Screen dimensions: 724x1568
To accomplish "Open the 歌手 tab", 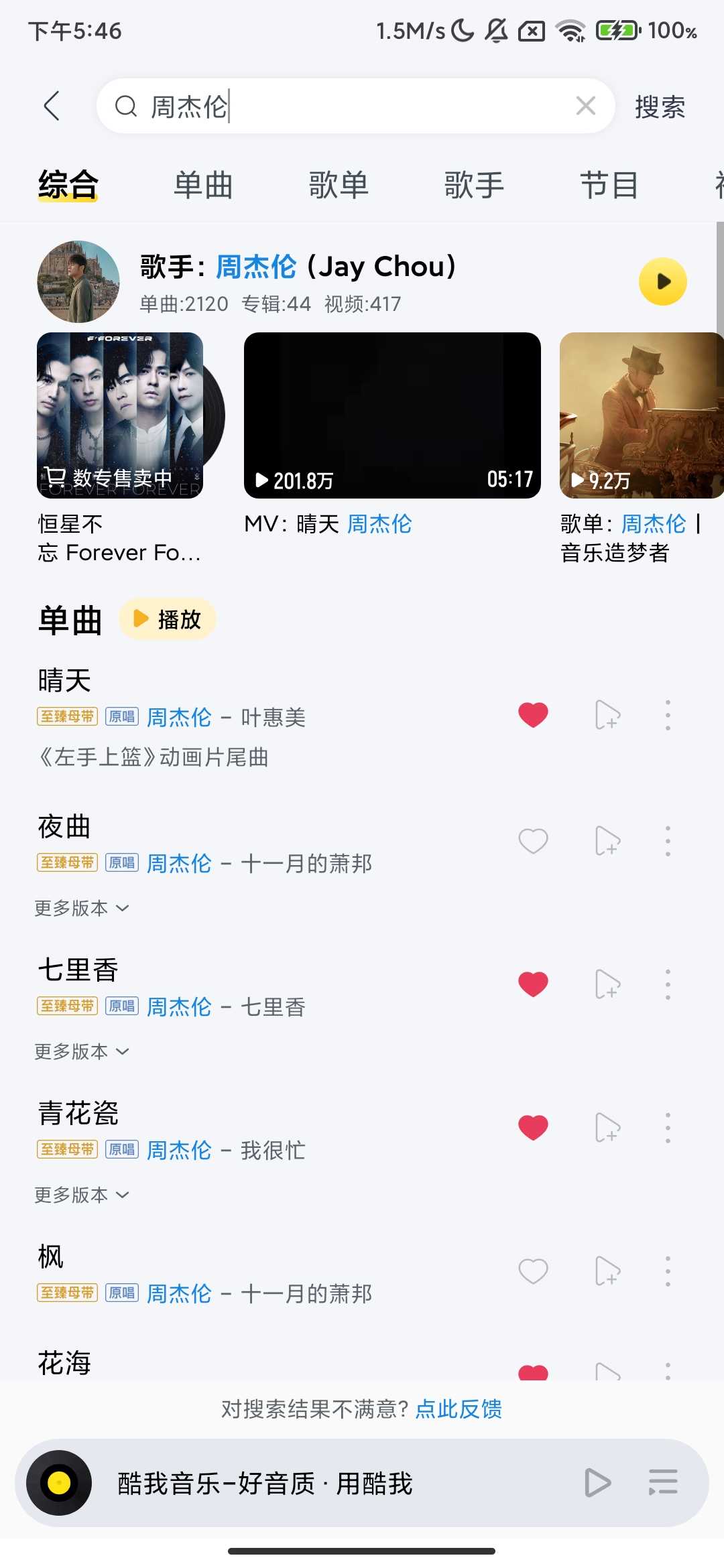I will [x=474, y=185].
